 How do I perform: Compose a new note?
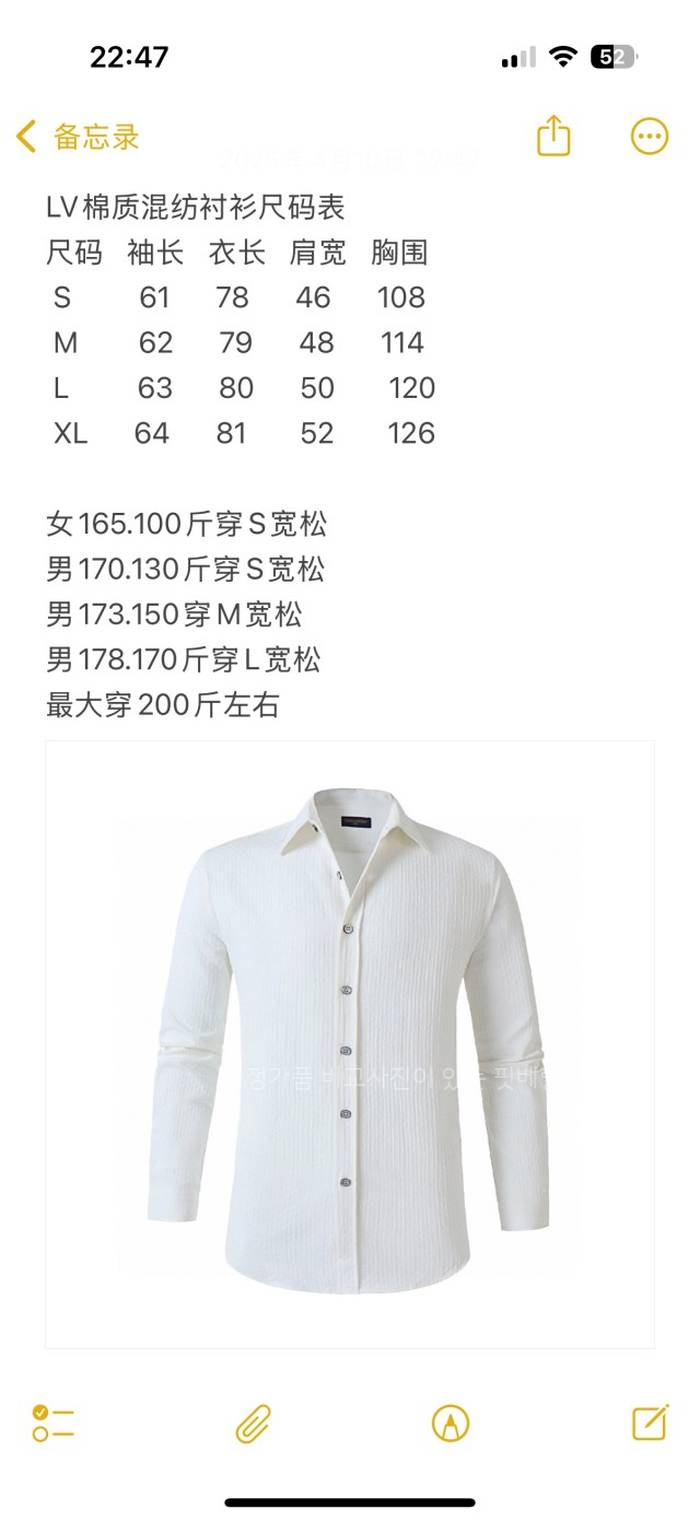pos(649,1421)
